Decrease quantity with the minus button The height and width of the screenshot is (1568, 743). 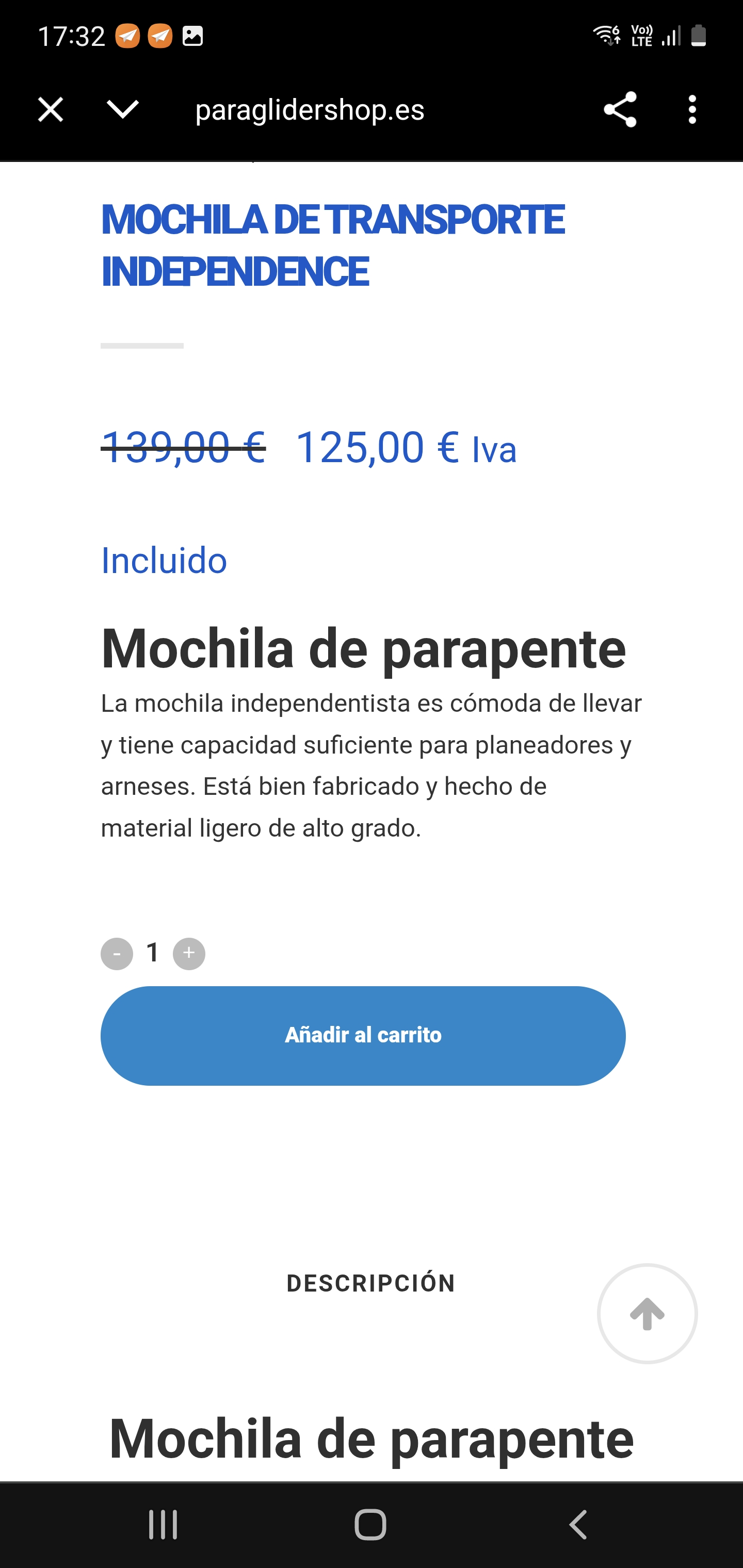[117, 954]
